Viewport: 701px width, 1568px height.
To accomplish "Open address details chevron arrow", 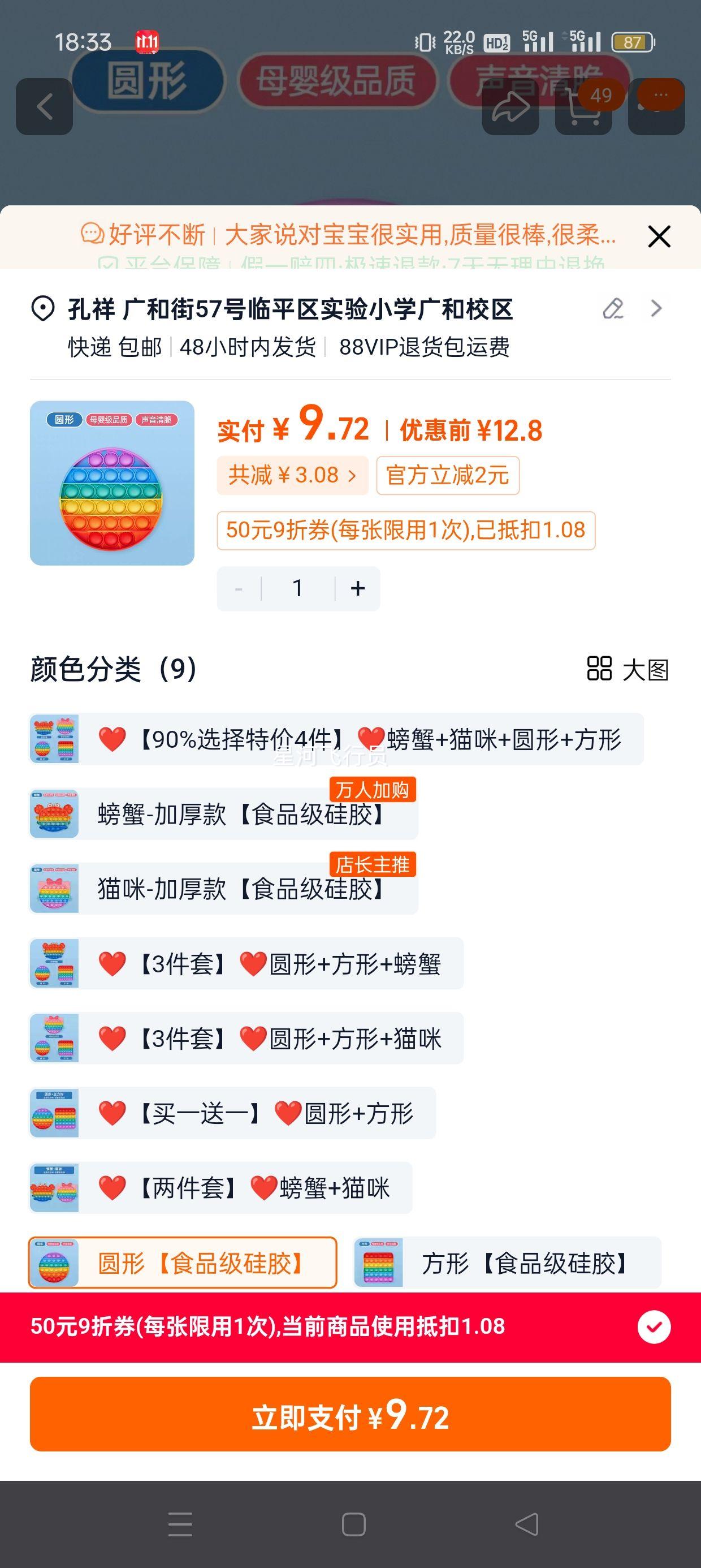I will tap(656, 309).
